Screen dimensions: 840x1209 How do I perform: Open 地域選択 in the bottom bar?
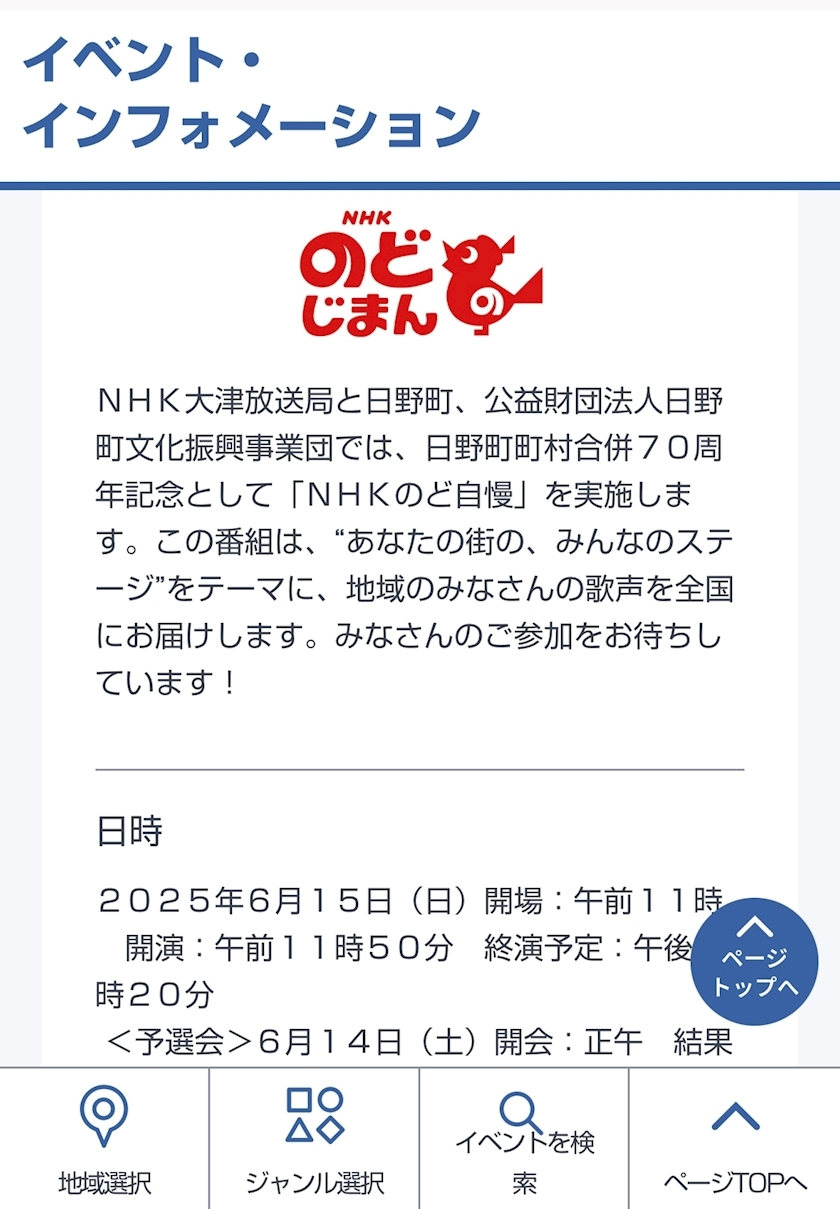tap(104, 1140)
